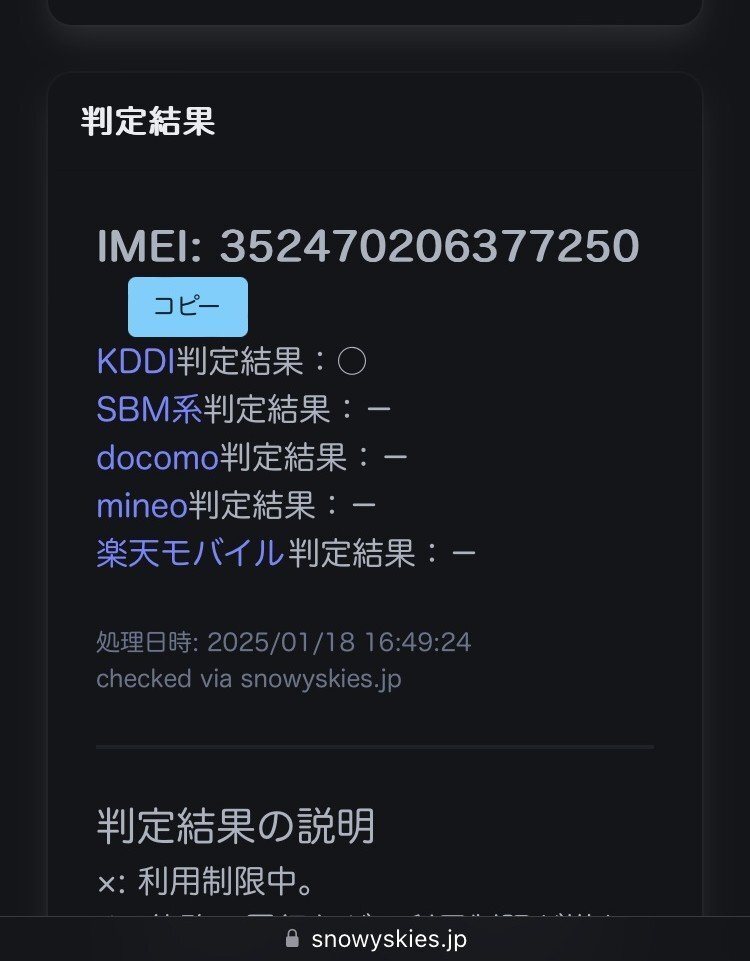The image size is (750, 961).
Task: Open the 楽天モバイル link
Action: [x=190, y=553]
